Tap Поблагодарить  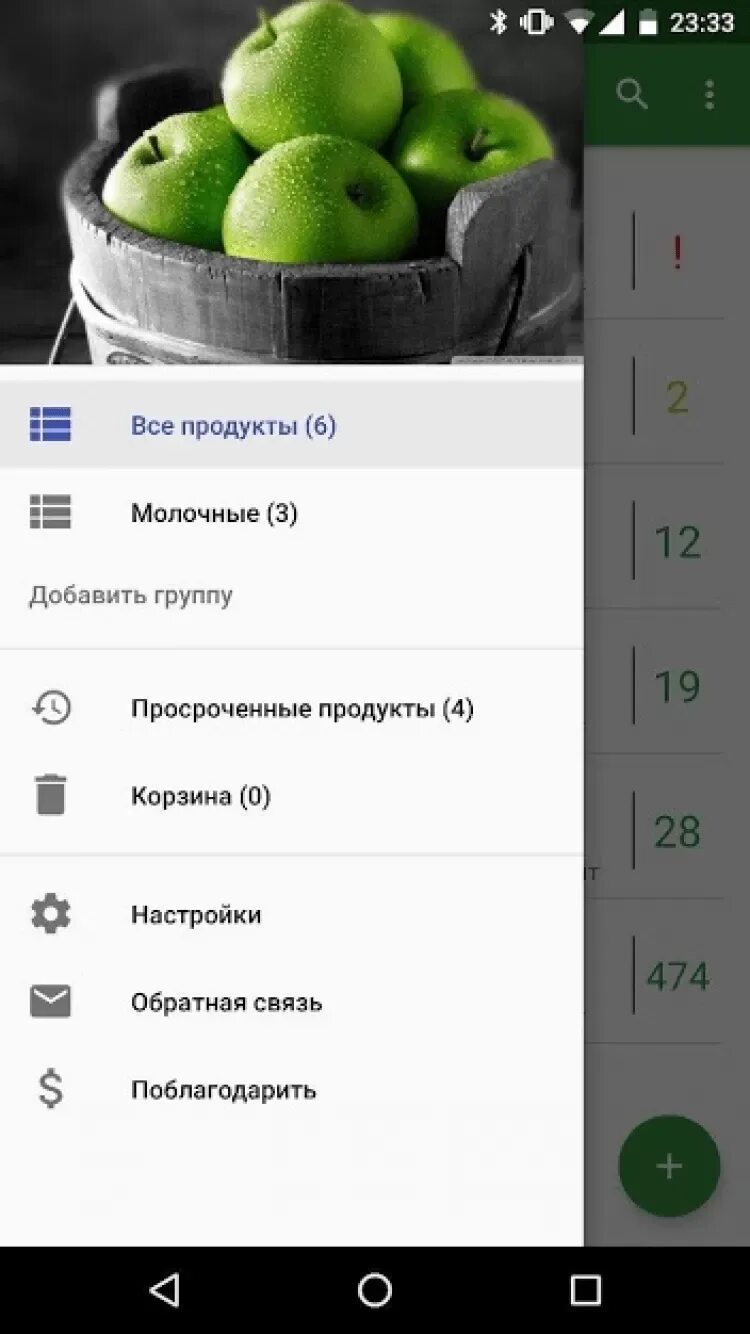pos(291,1089)
